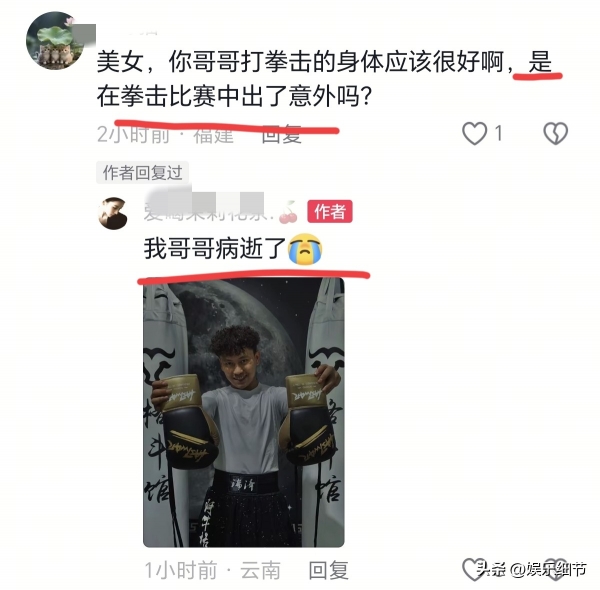Reply to the comment about the boxing accident
The width and height of the screenshot is (600, 590).
coord(281,134)
